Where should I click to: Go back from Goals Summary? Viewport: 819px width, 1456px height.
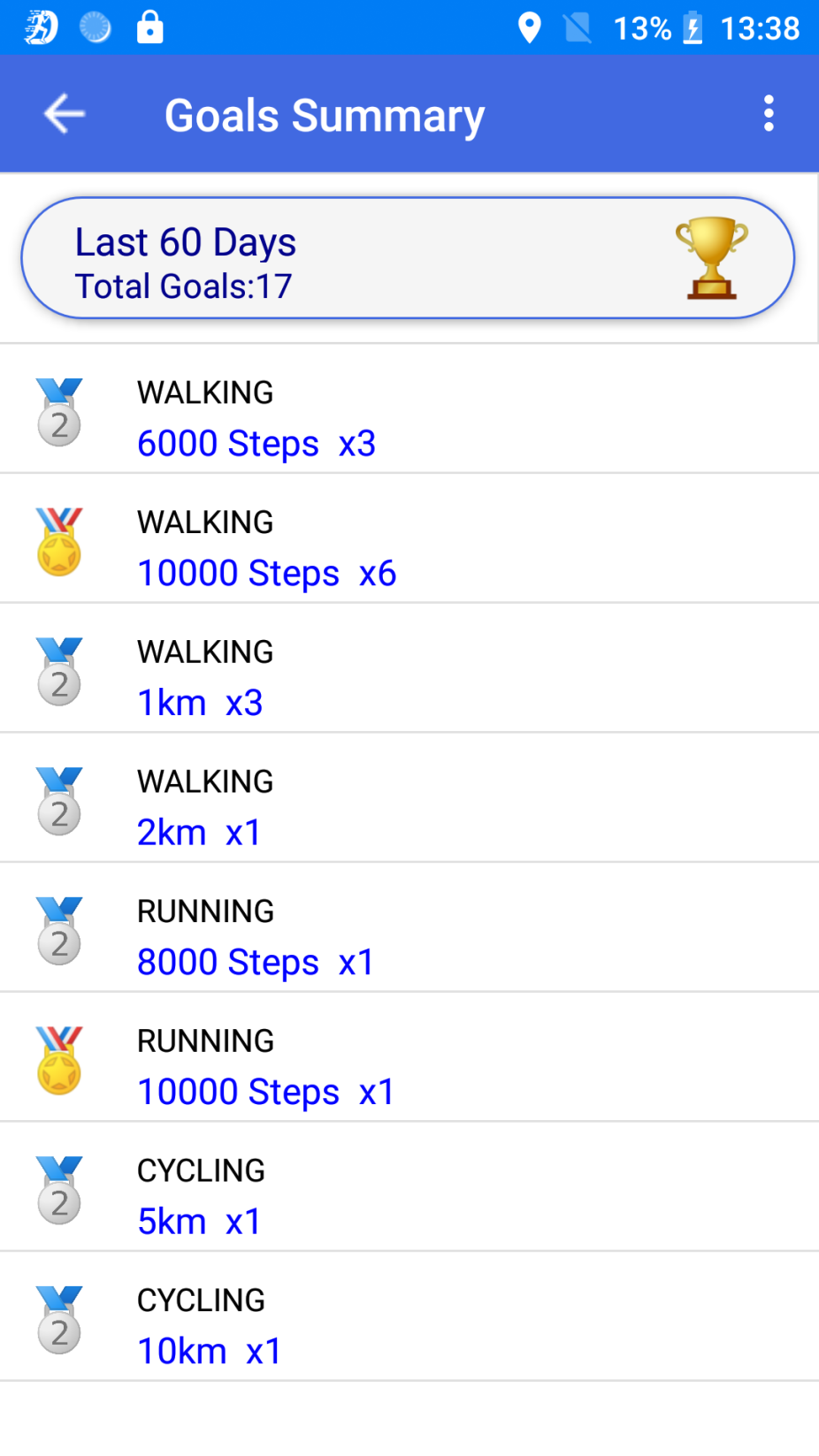point(64,114)
